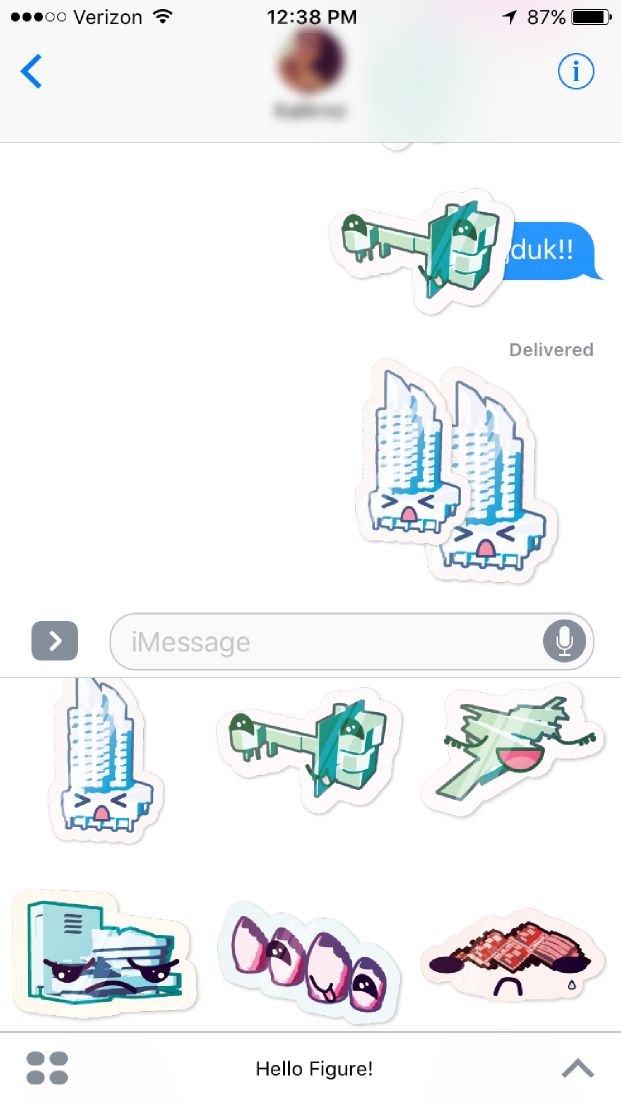This screenshot has width=621, height=1104.
Task: Go back to the conversations list
Action: [x=32, y=72]
